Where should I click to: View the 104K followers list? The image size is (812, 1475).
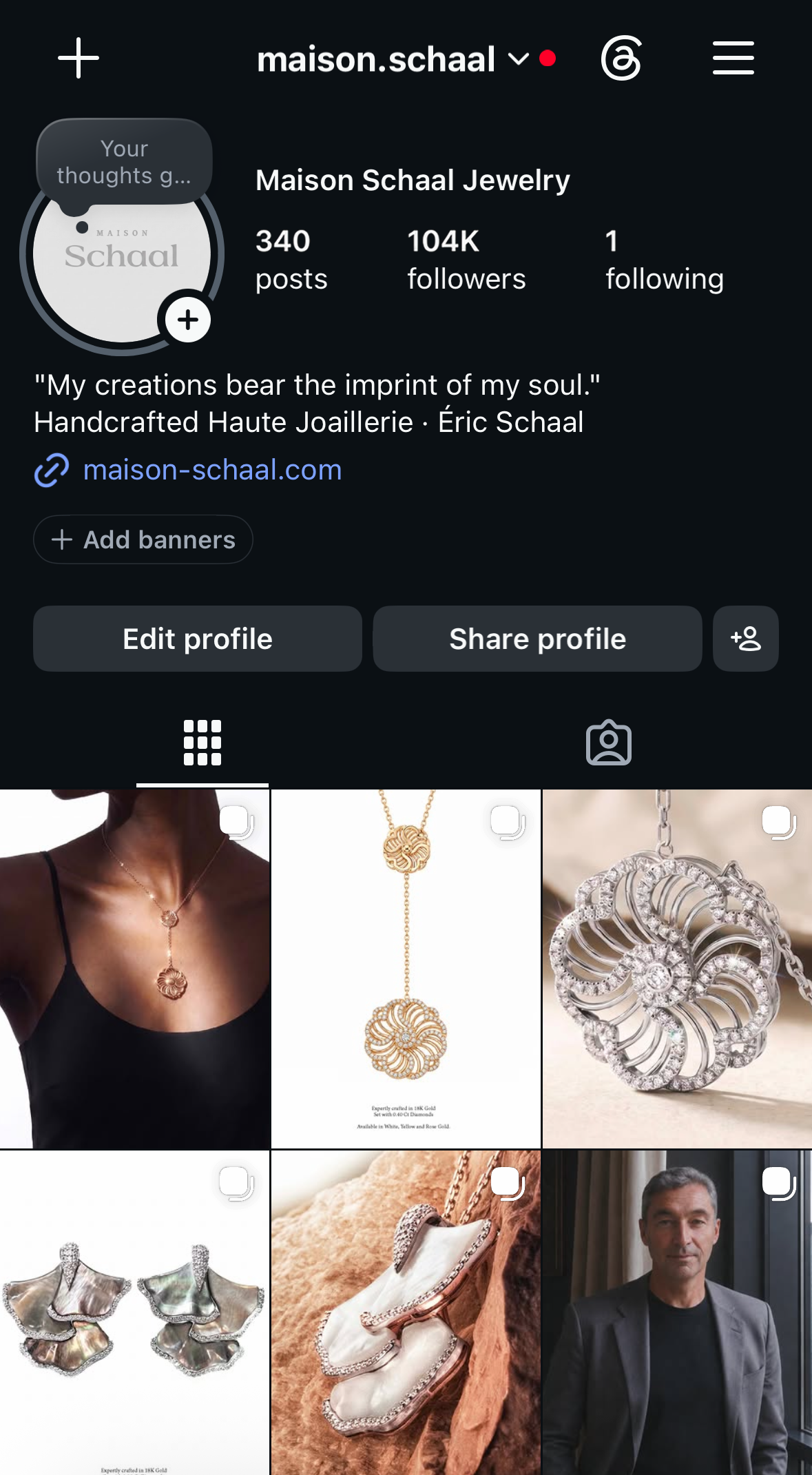coord(466,260)
